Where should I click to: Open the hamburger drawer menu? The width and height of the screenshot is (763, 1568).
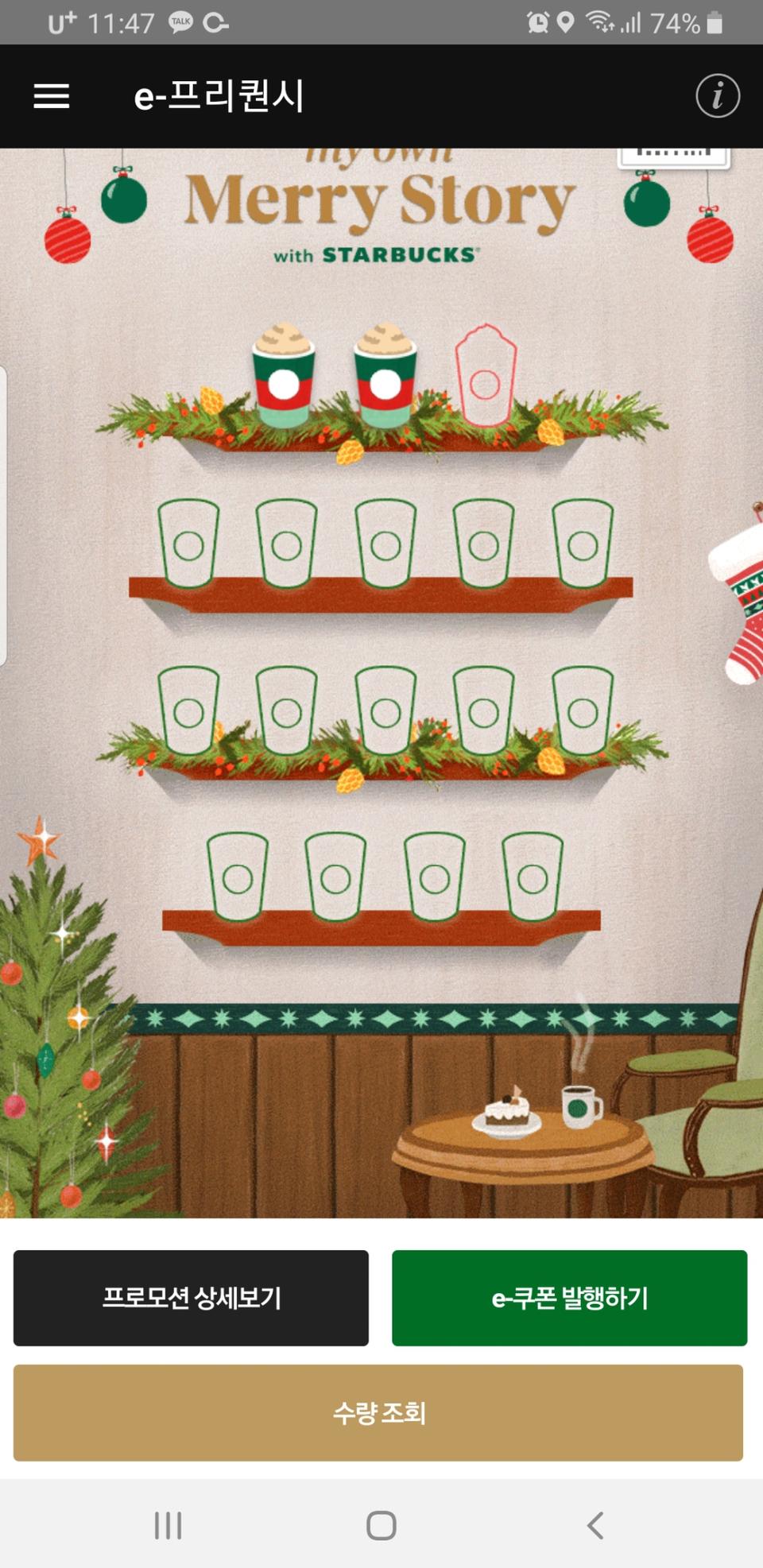[x=52, y=96]
